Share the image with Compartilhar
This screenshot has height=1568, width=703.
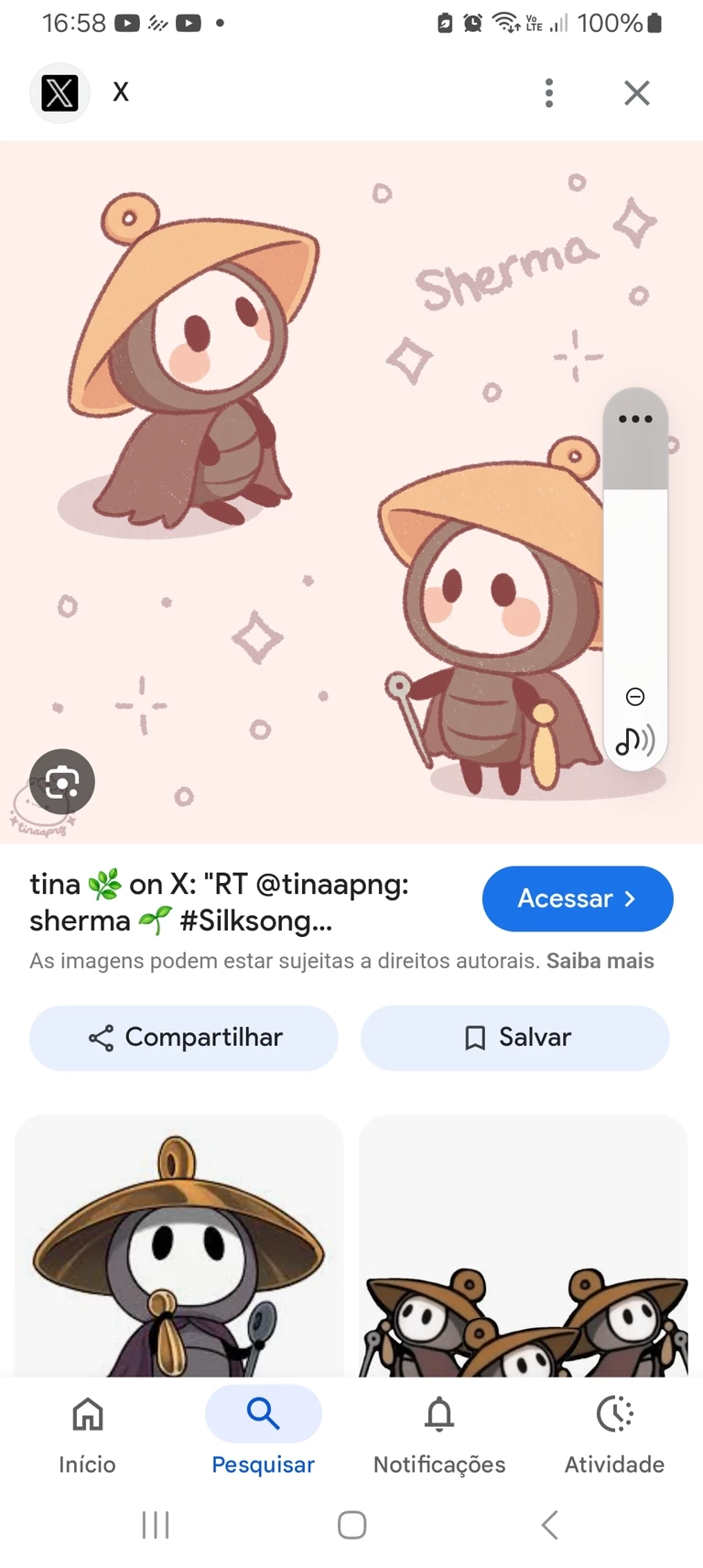point(184,1038)
